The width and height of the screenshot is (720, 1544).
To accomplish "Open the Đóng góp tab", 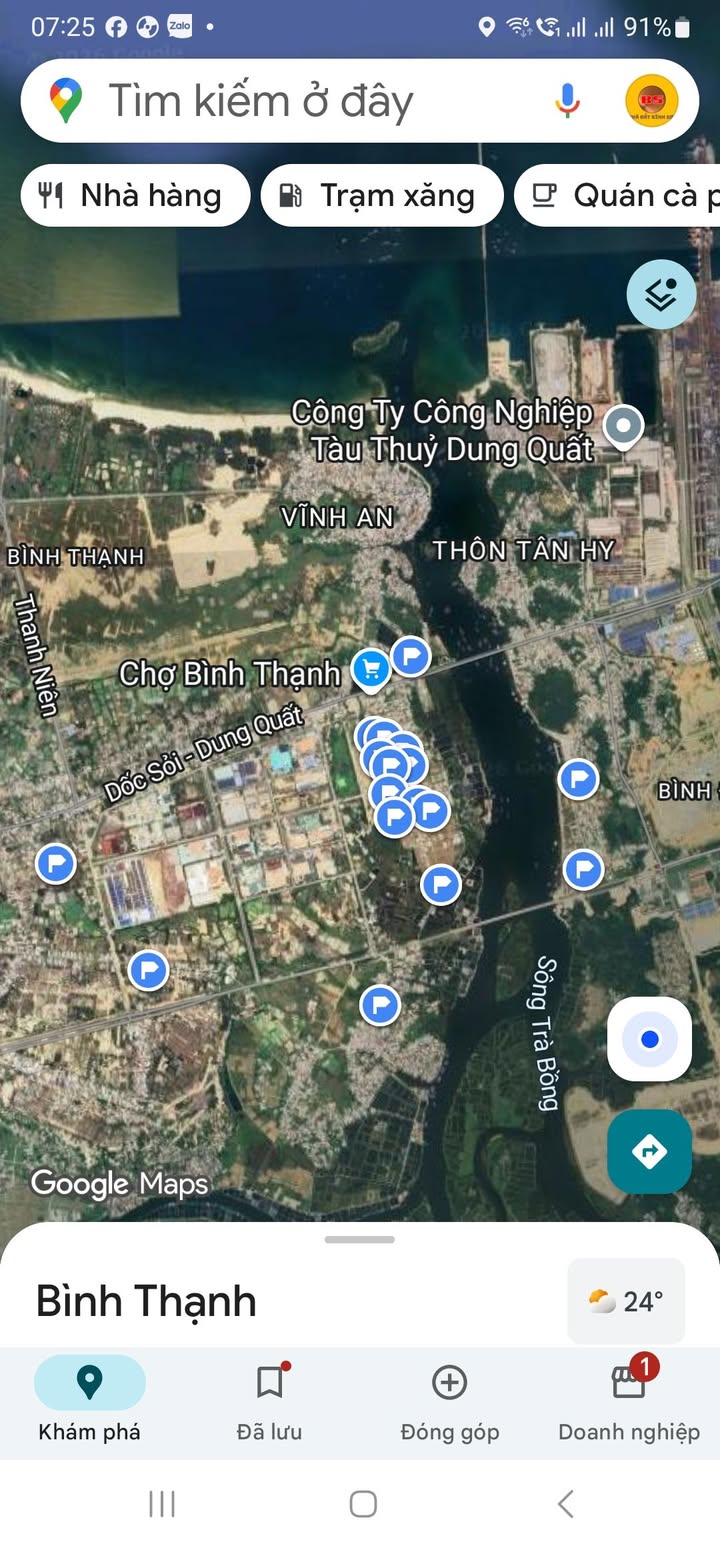I will [449, 1400].
